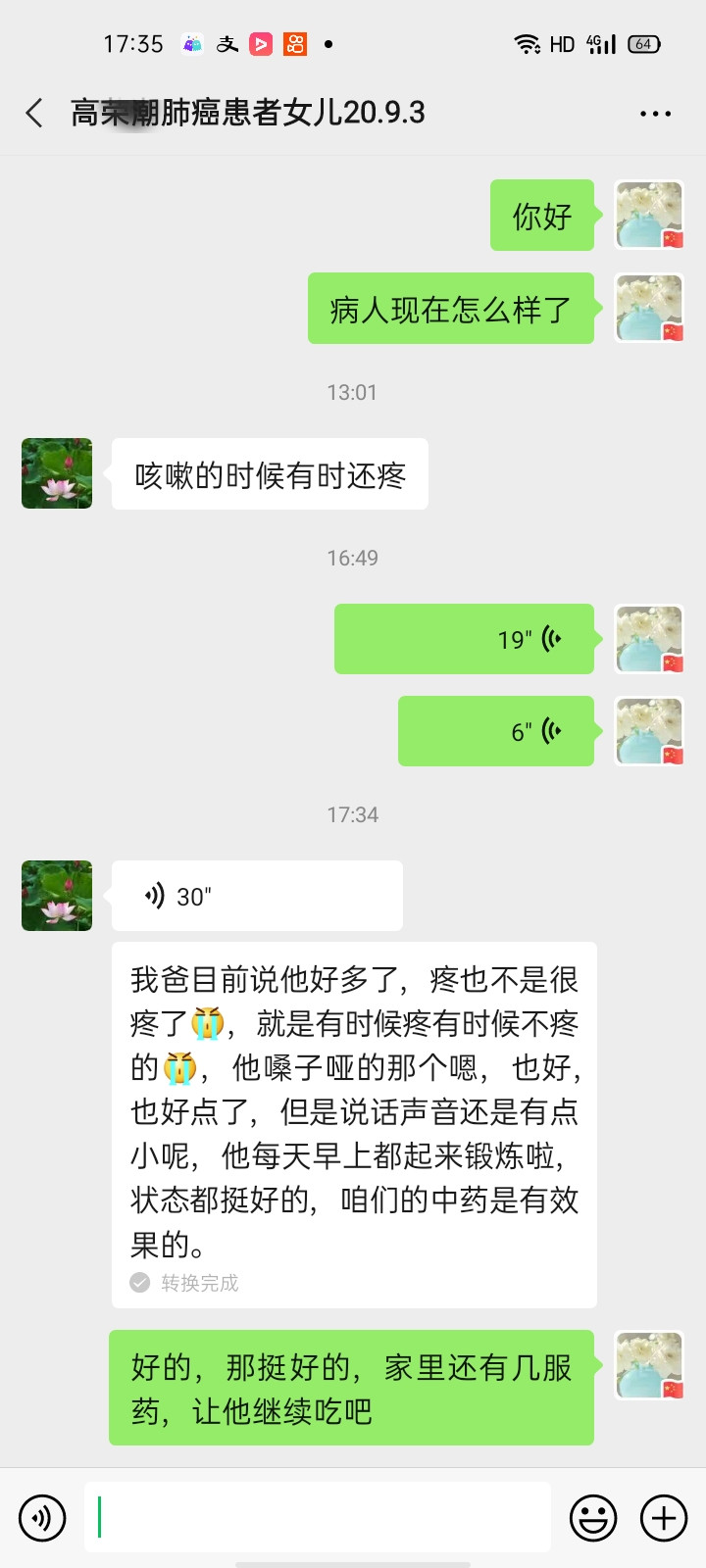Open the chat's three-dot options menu
This screenshot has height=1568, width=706.
(x=655, y=114)
